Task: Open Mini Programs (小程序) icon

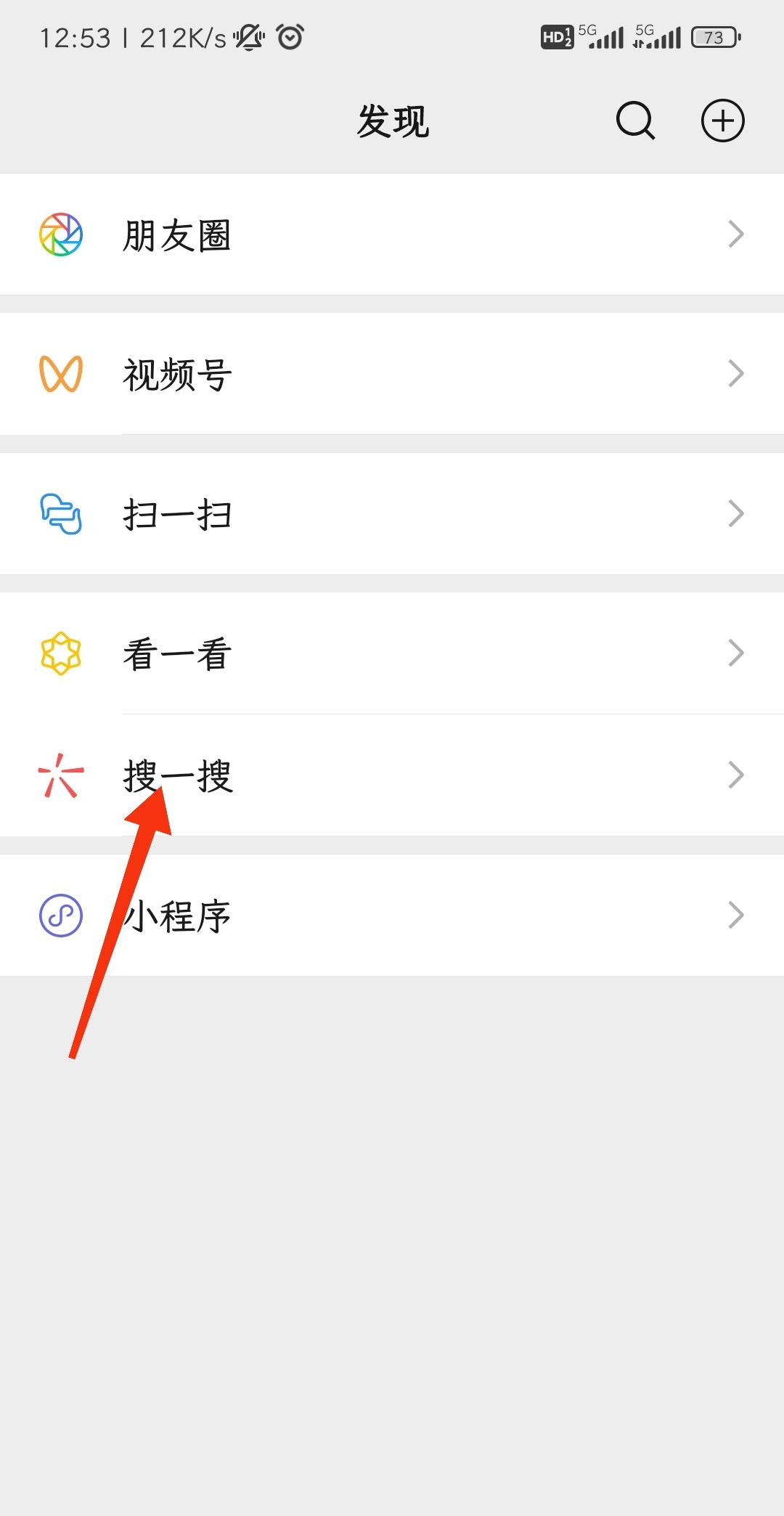Action: (61, 916)
